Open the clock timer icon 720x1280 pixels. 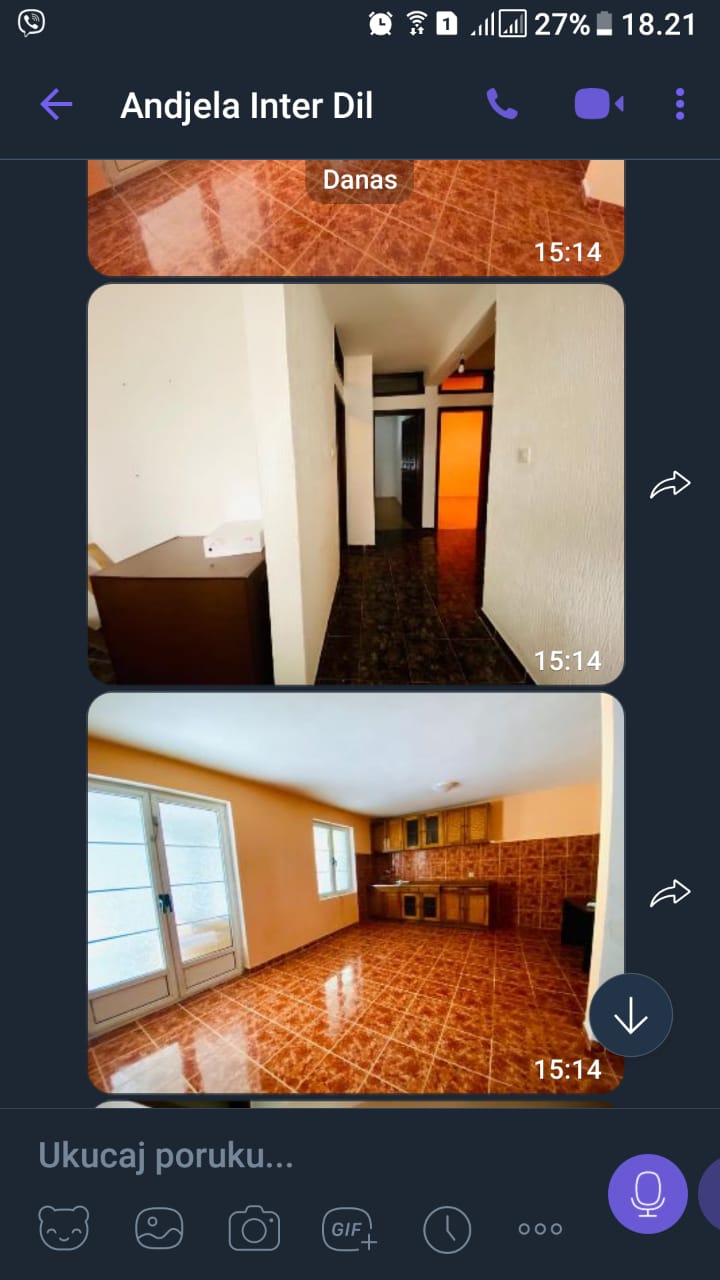tap(447, 1229)
